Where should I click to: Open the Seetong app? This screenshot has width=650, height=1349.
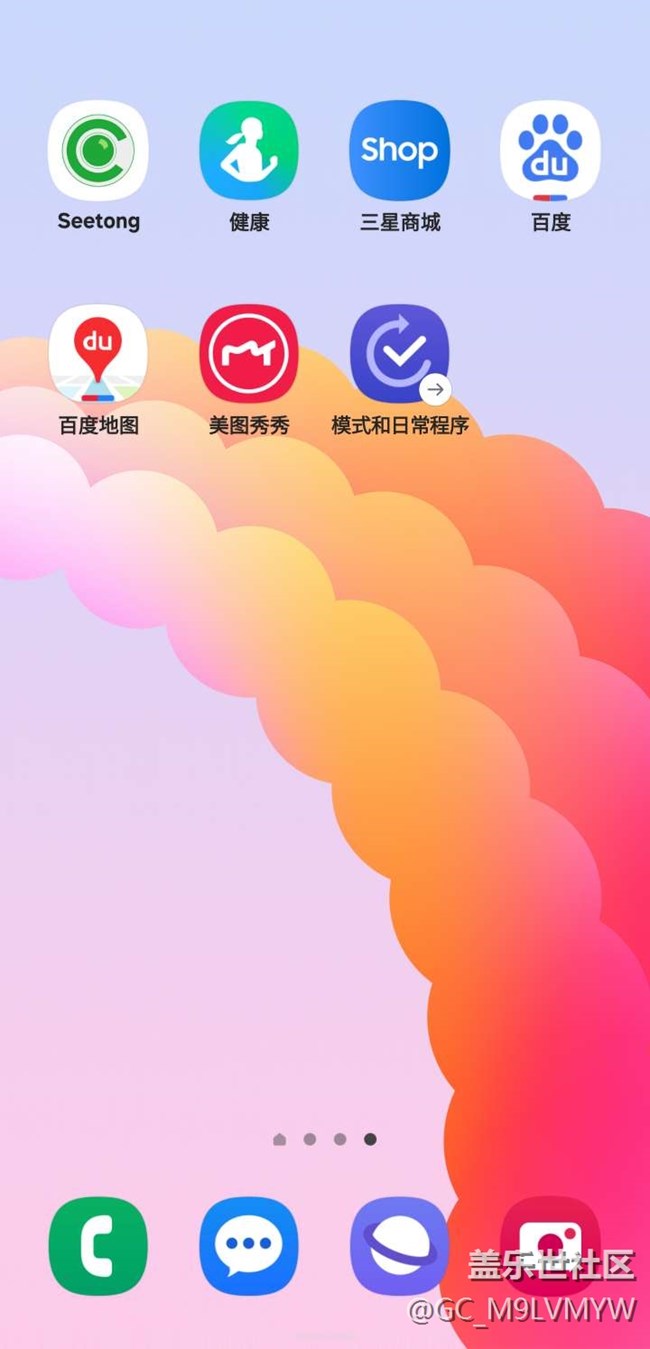click(98, 150)
